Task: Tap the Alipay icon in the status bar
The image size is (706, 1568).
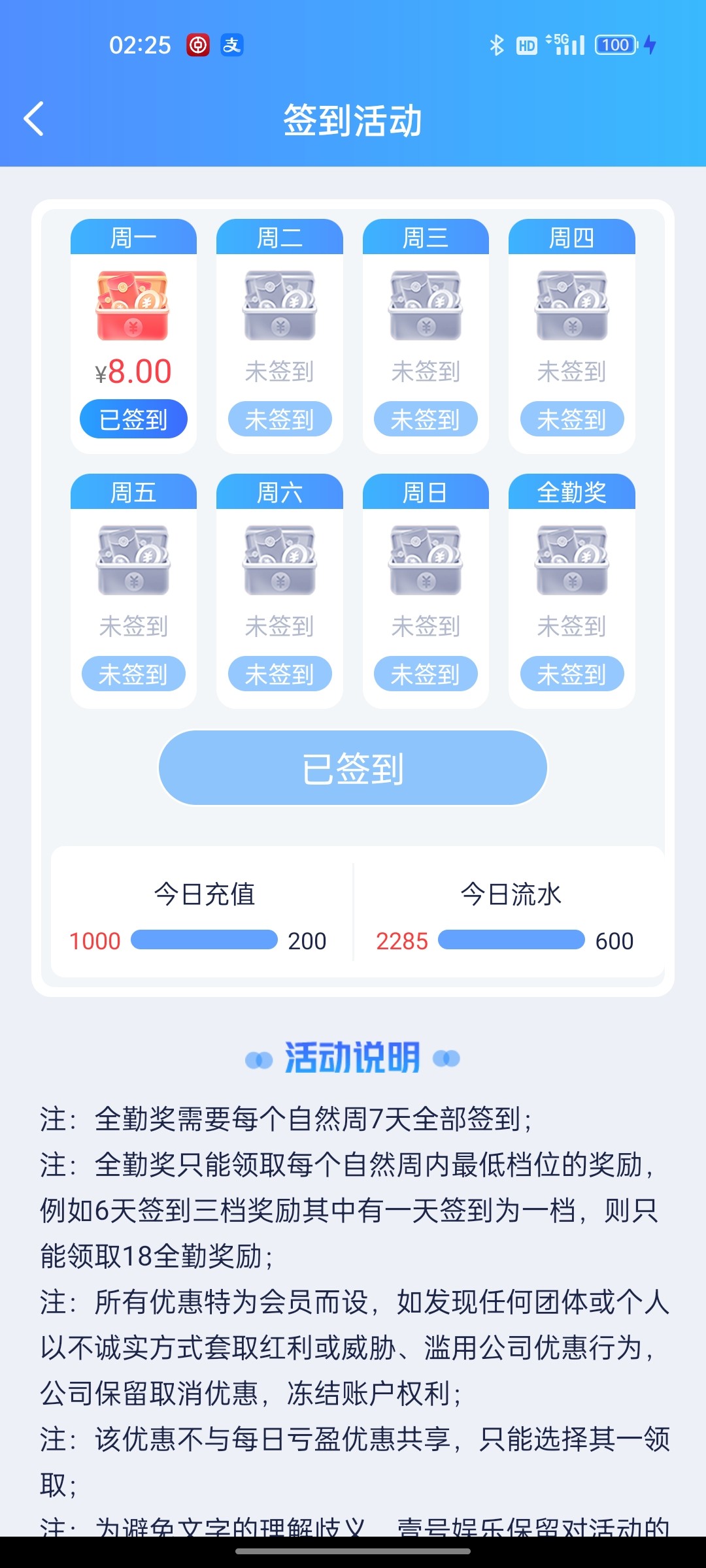Action: (x=233, y=44)
